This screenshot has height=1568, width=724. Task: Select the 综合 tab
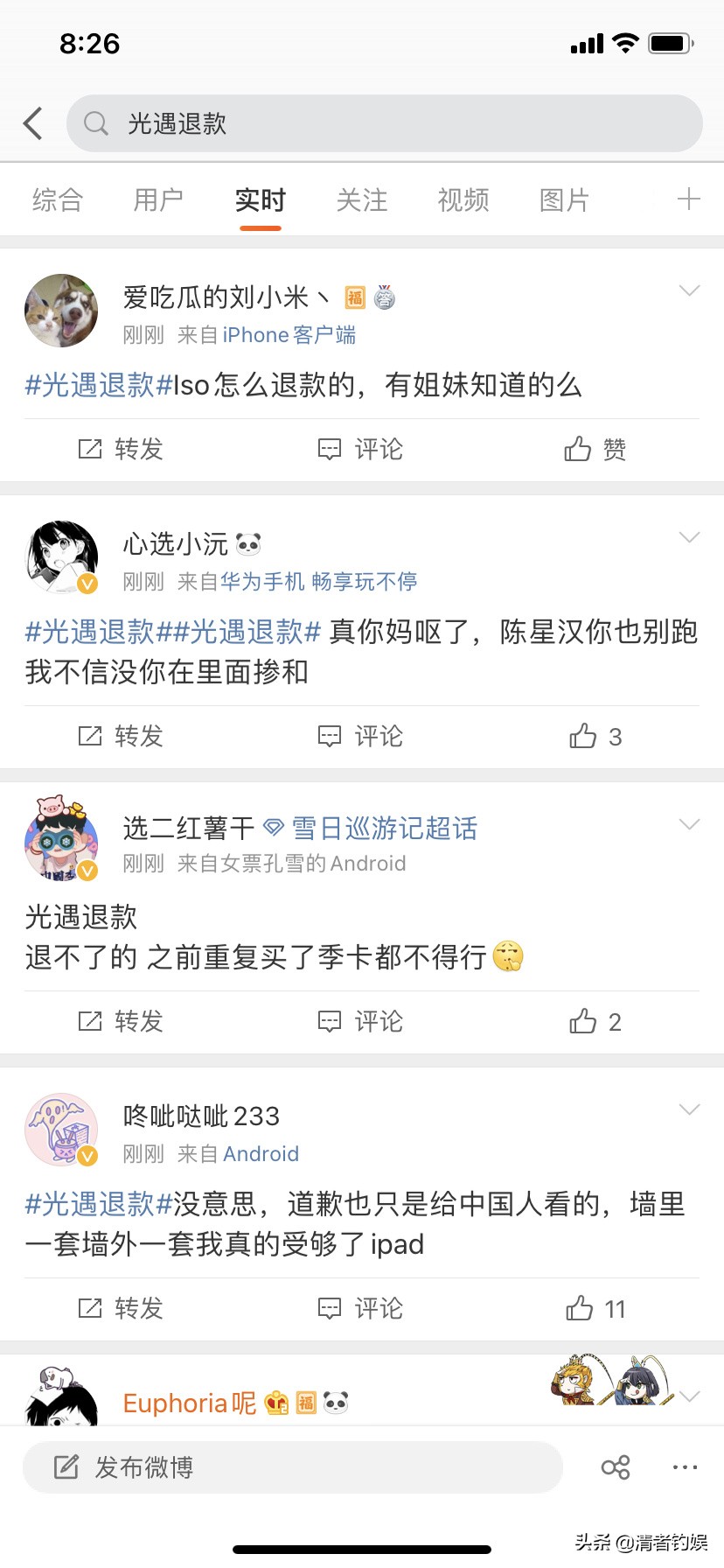tap(56, 200)
